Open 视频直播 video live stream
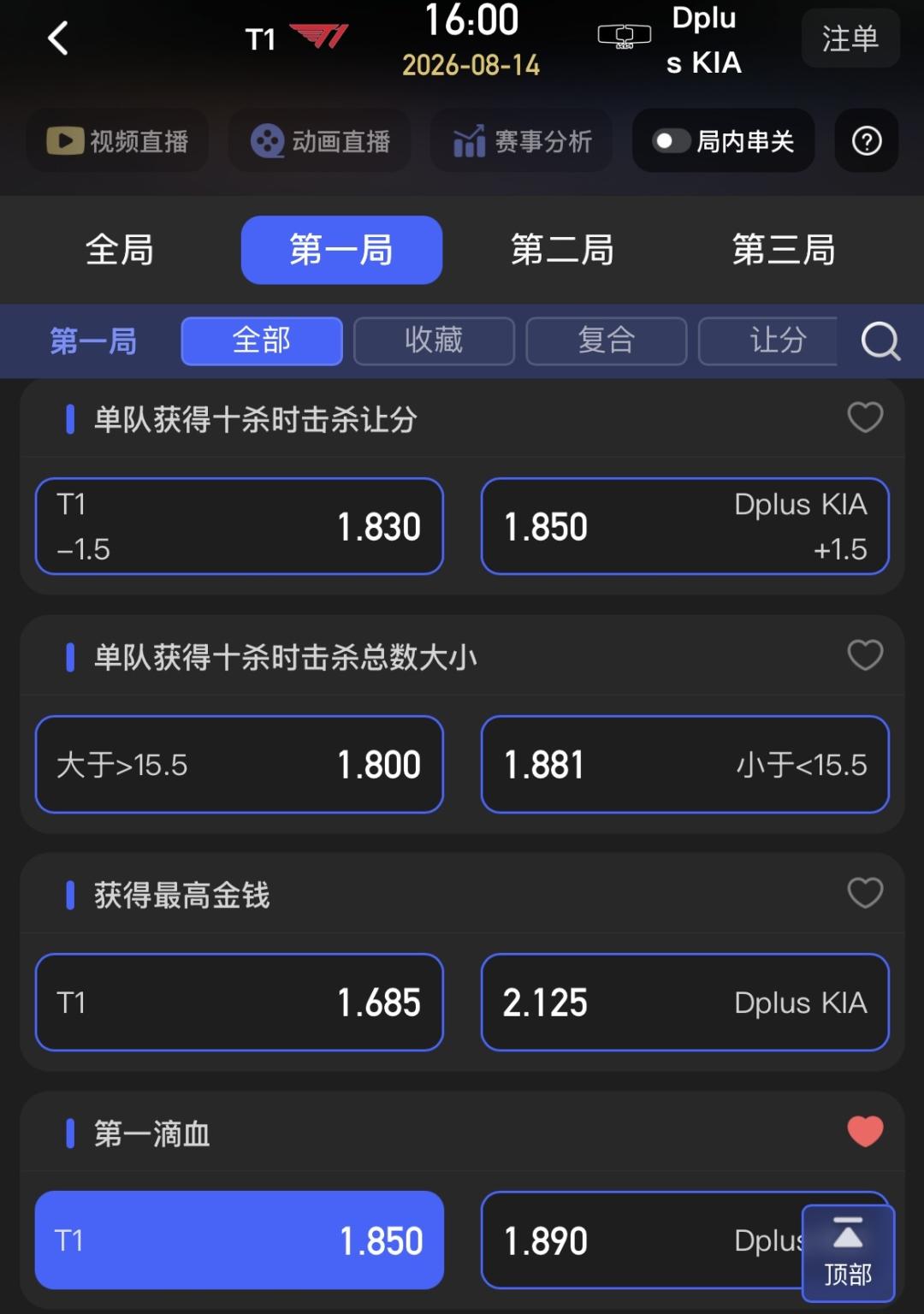 117,141
